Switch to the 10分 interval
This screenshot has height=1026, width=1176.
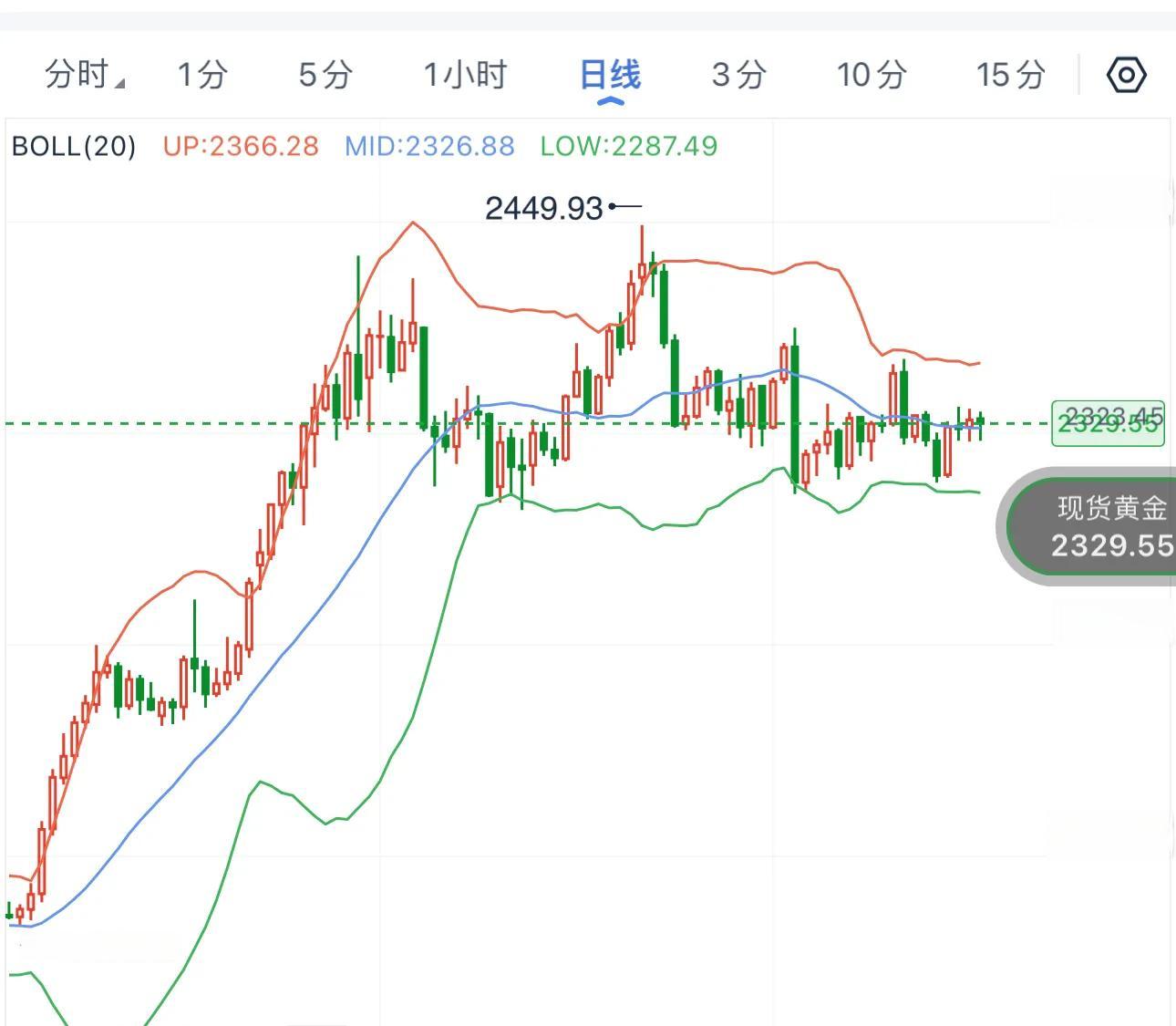(x=872, y=74)
